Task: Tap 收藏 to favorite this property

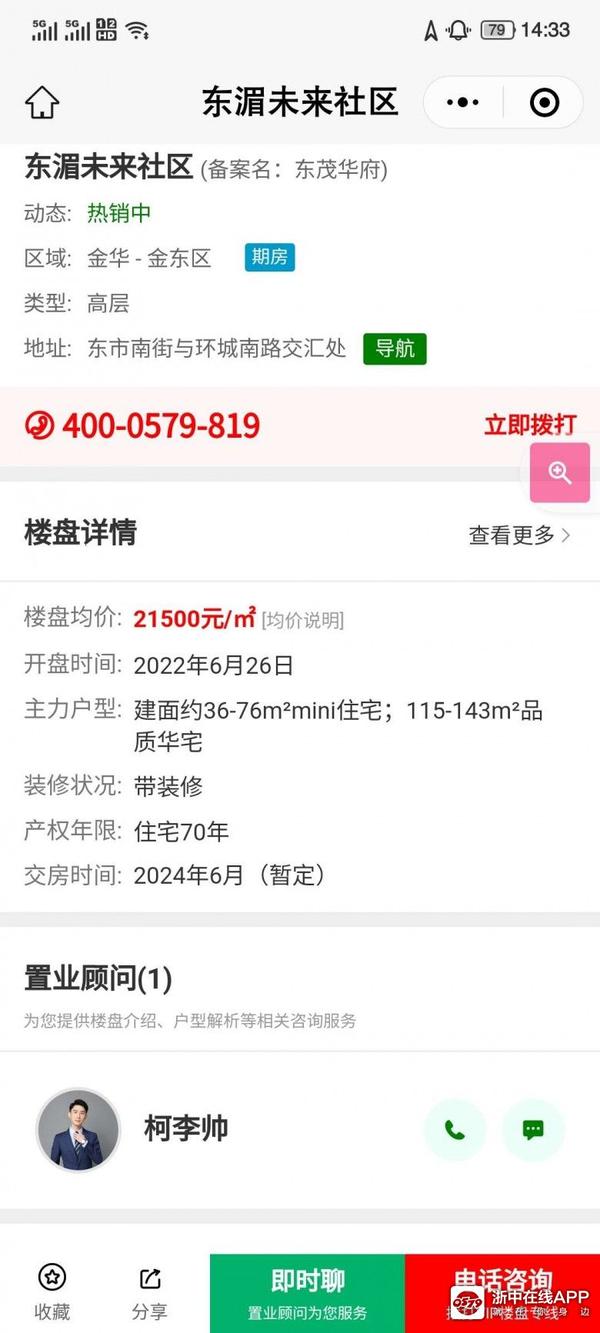Action: click(x=52, y=1290)
